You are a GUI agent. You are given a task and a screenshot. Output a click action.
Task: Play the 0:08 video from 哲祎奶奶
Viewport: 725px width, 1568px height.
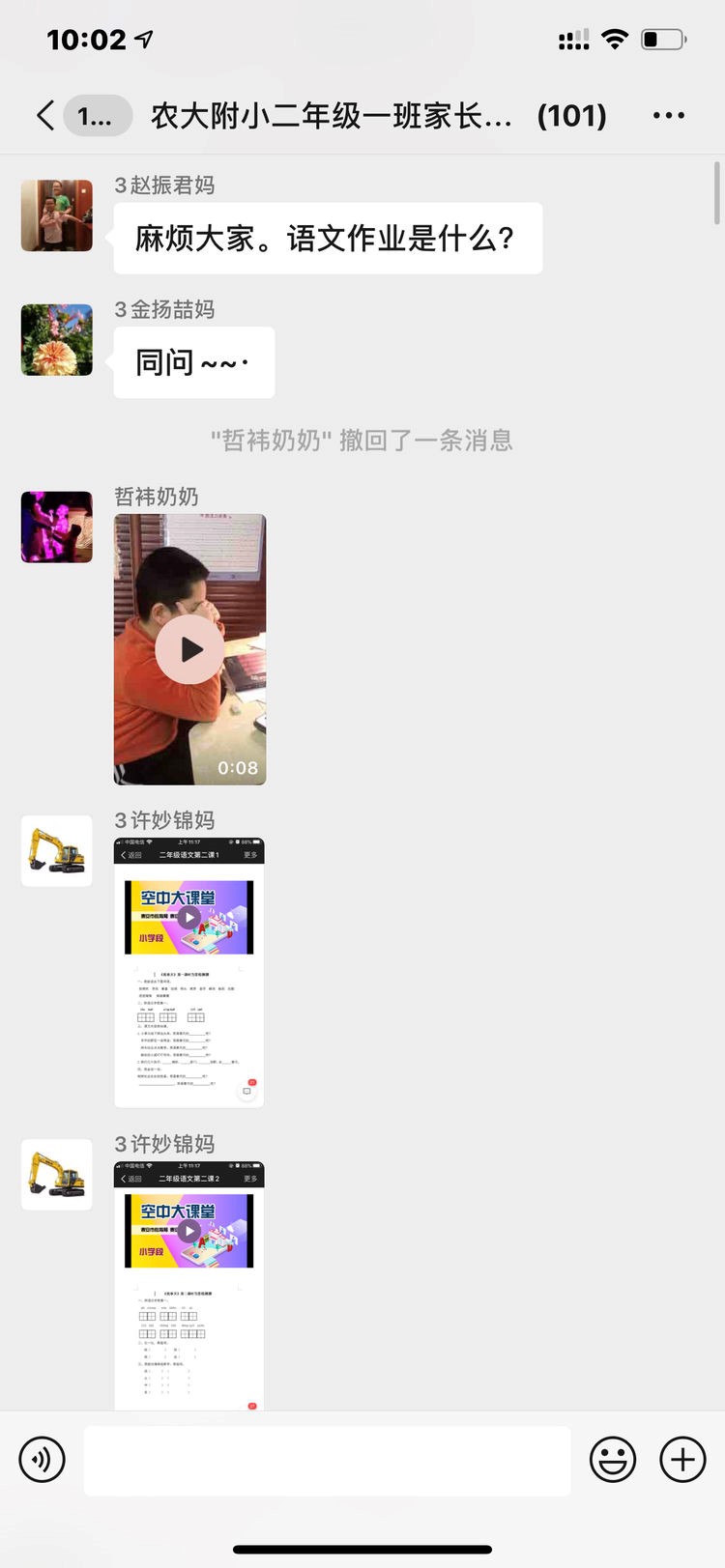tap(190, 649)
